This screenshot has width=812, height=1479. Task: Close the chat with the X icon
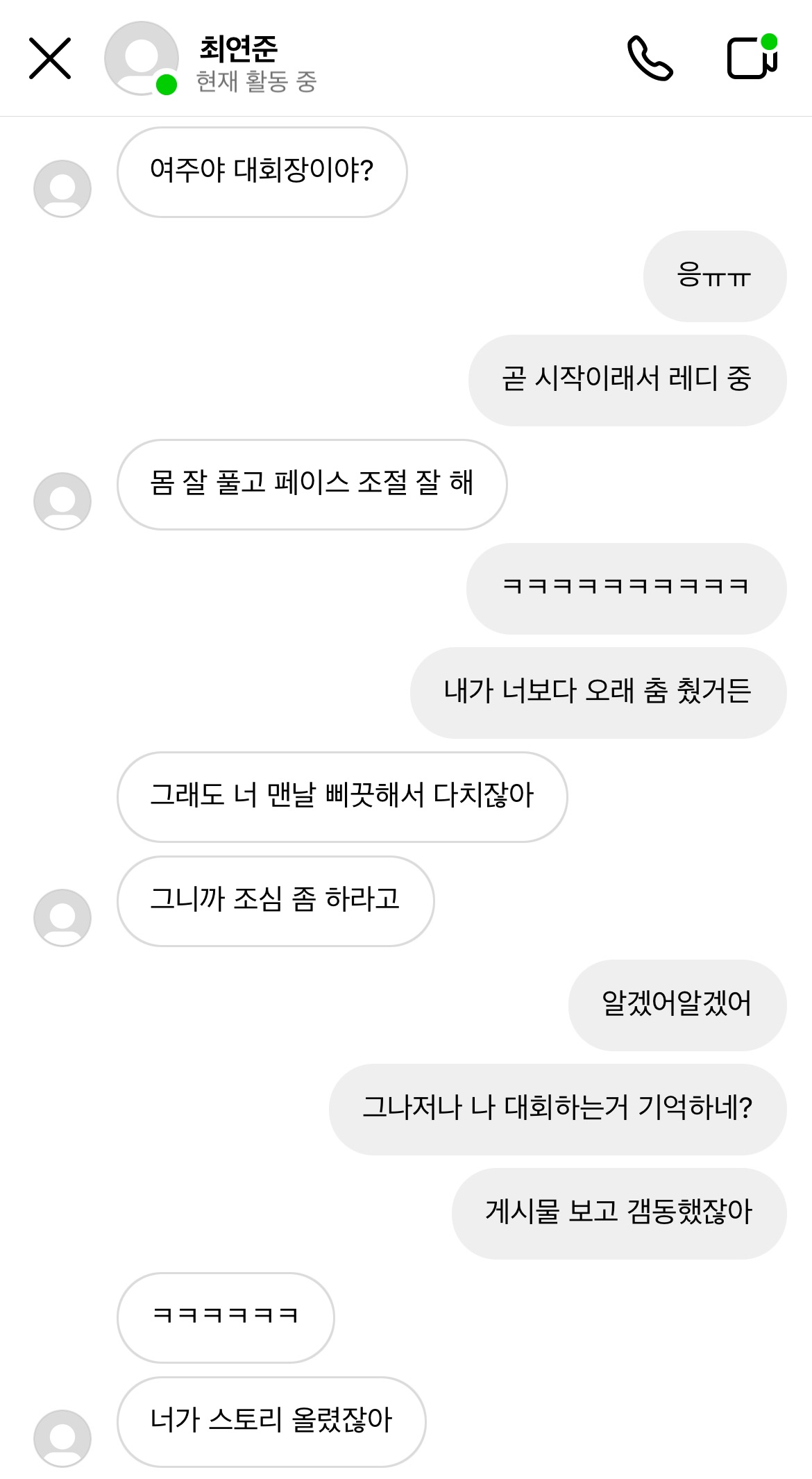[50, 58]
